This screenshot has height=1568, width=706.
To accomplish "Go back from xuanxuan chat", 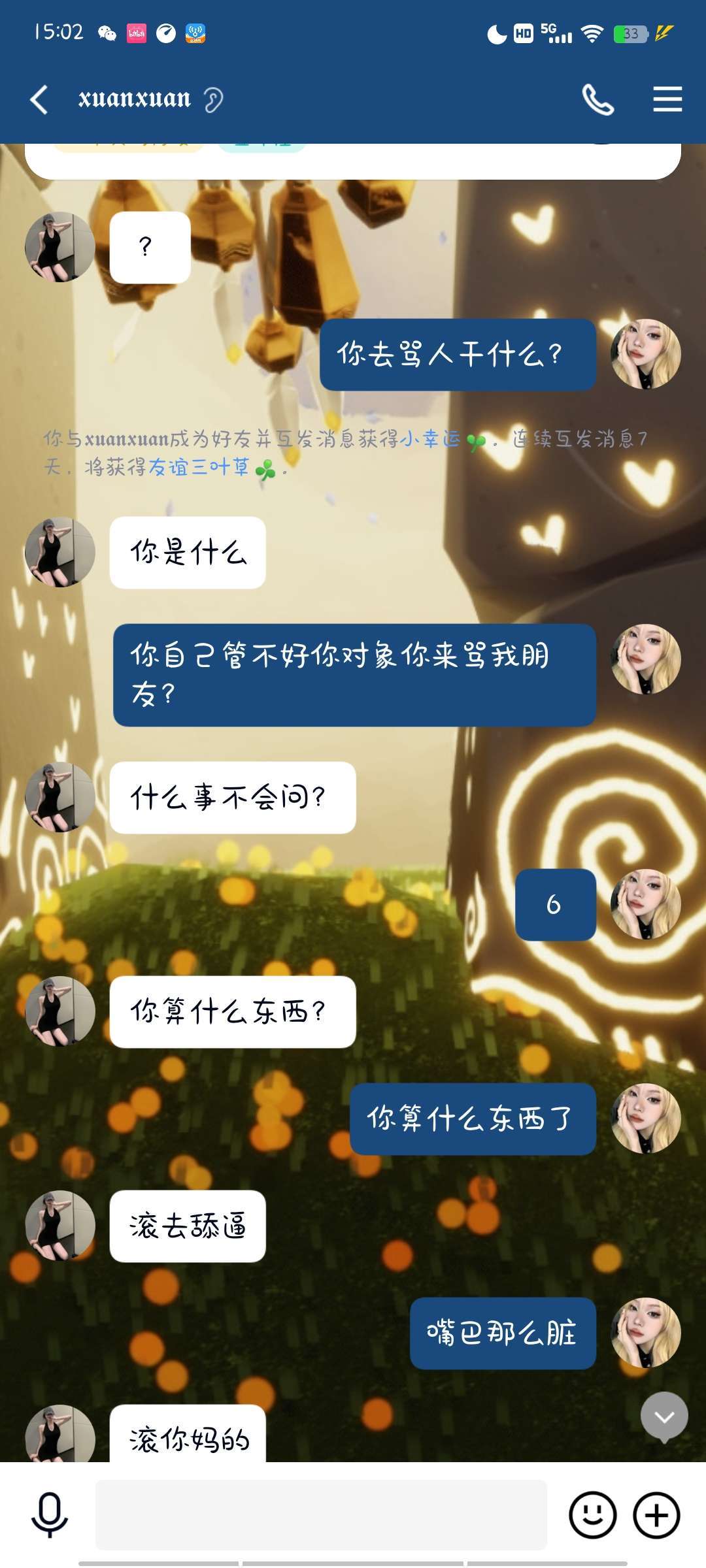I will click(x=39, y=100).
